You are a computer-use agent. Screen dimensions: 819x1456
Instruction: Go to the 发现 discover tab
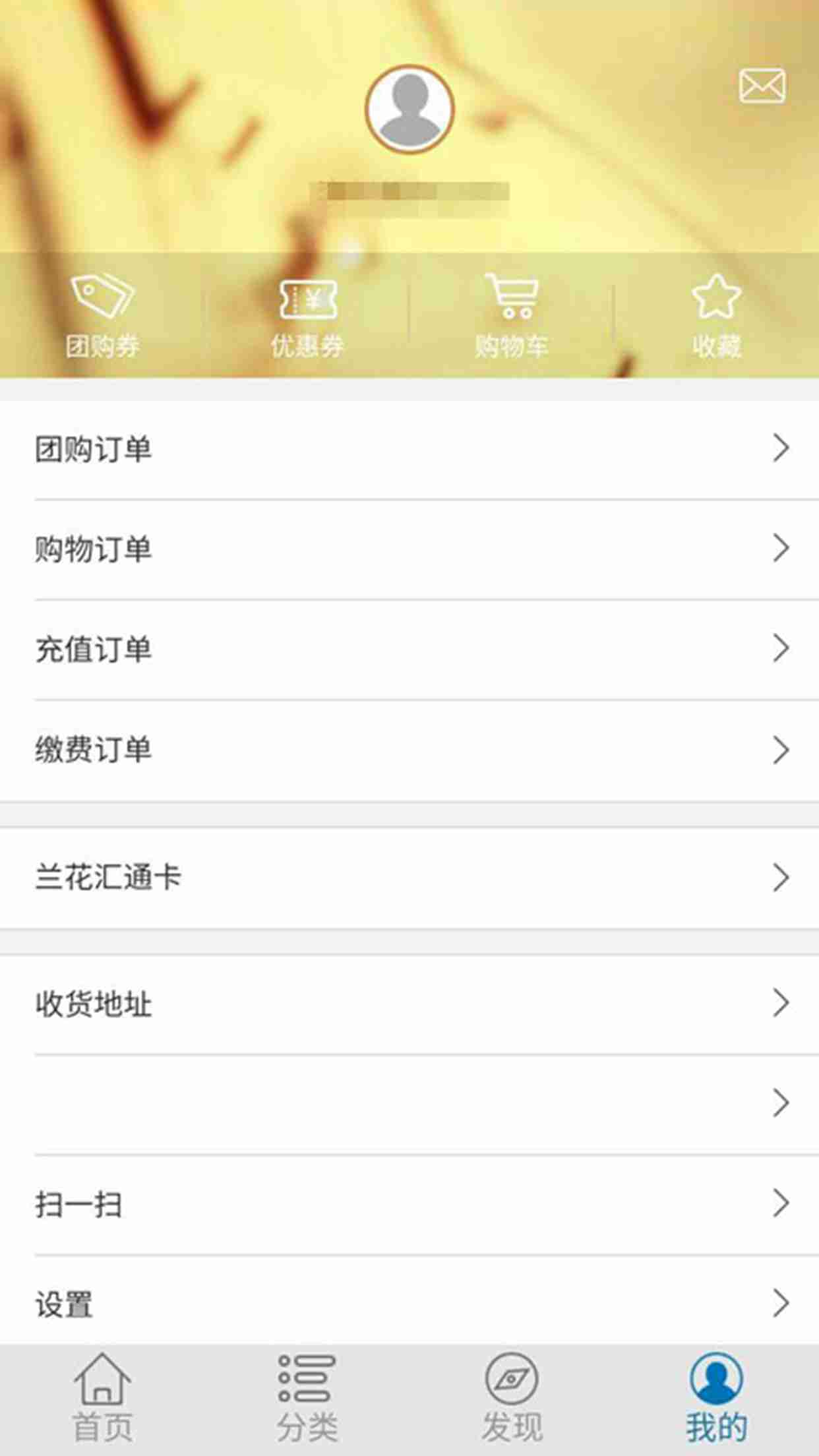(x=512, y=1398)
